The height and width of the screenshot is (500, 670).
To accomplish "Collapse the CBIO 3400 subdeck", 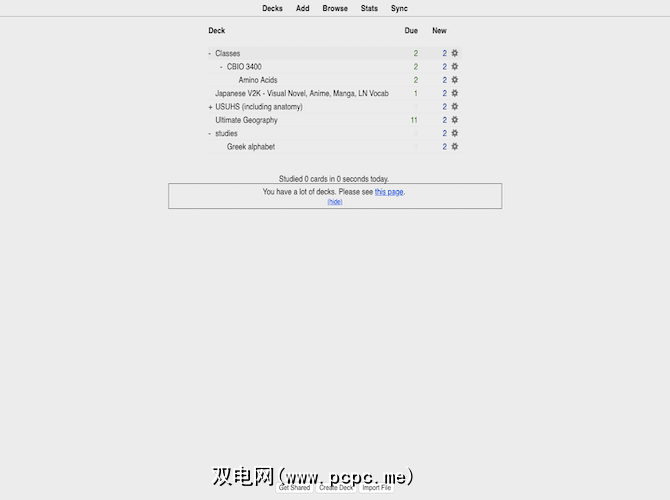I will (x=222, y=67).
